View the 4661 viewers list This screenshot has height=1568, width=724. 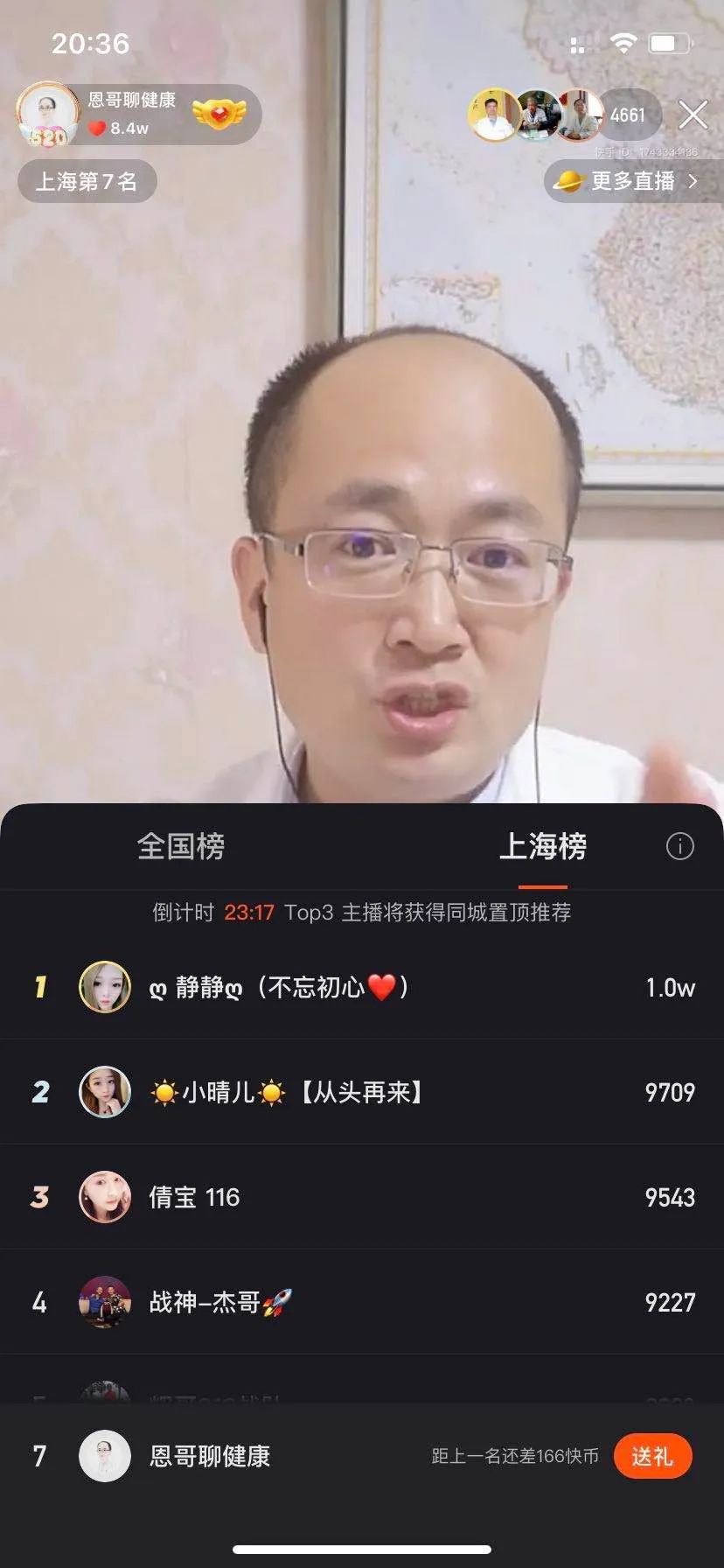click(628, 115)
